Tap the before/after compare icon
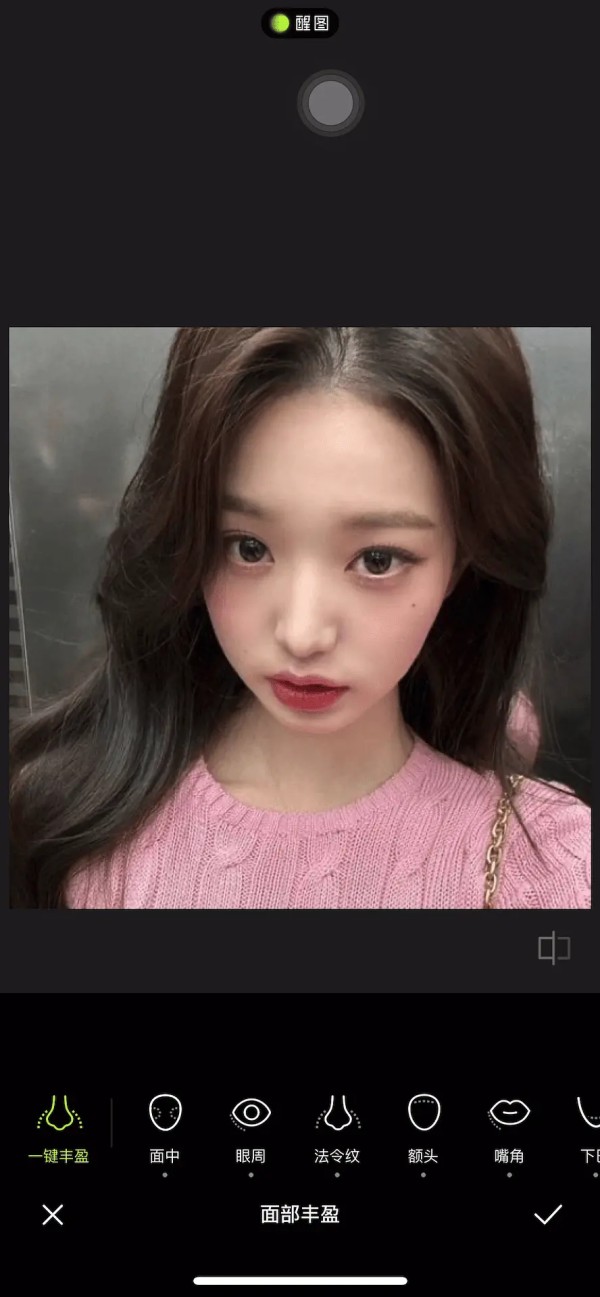Viewport: 600px width, 1297px height. (x=554, y=948)
